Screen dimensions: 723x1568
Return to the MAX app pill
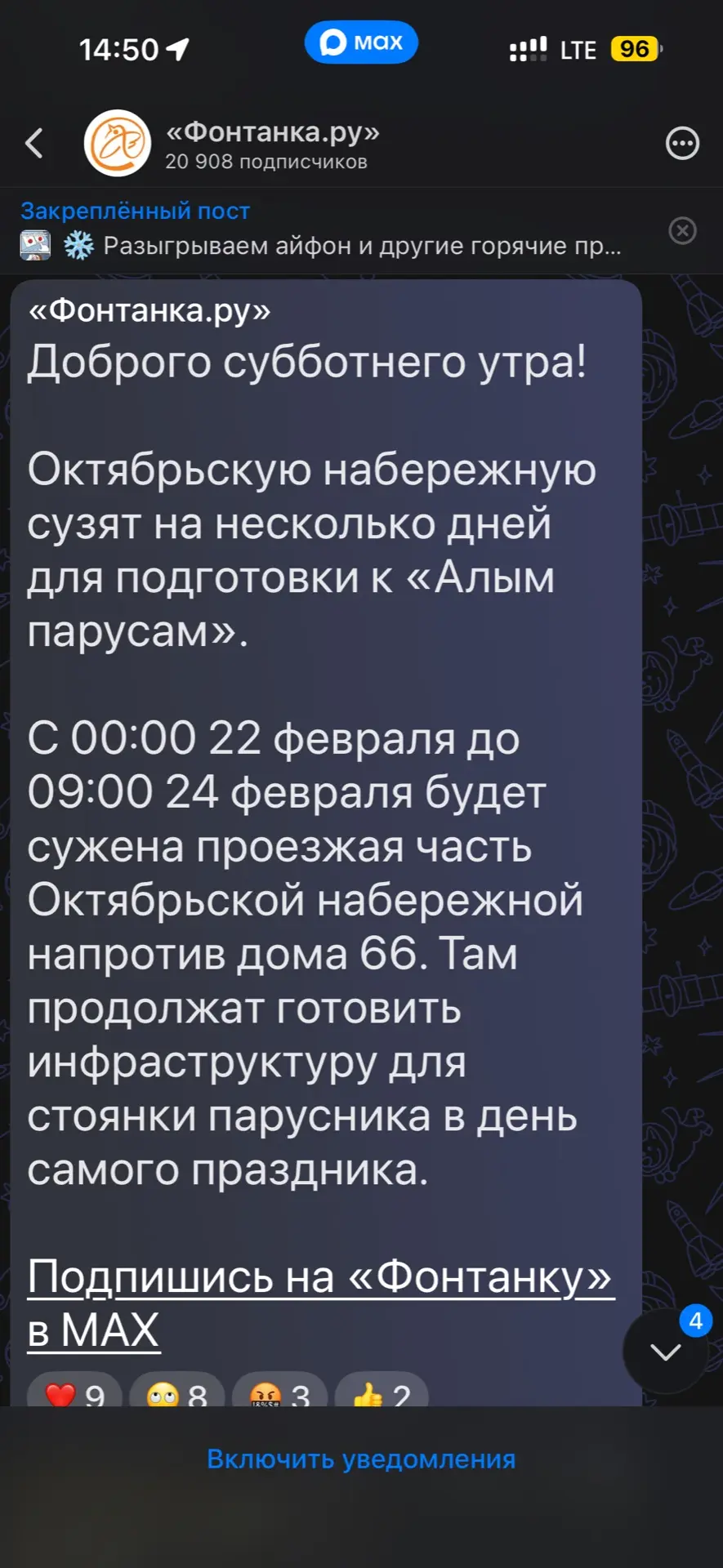click(x=361, y=42)
